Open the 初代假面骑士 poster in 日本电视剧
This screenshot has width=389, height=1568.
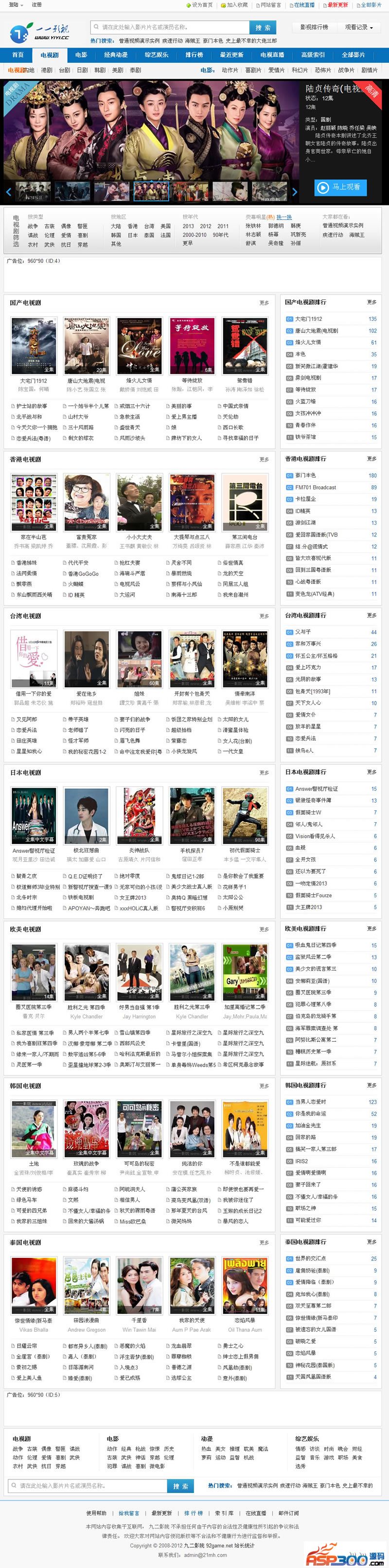pos(244,815)
